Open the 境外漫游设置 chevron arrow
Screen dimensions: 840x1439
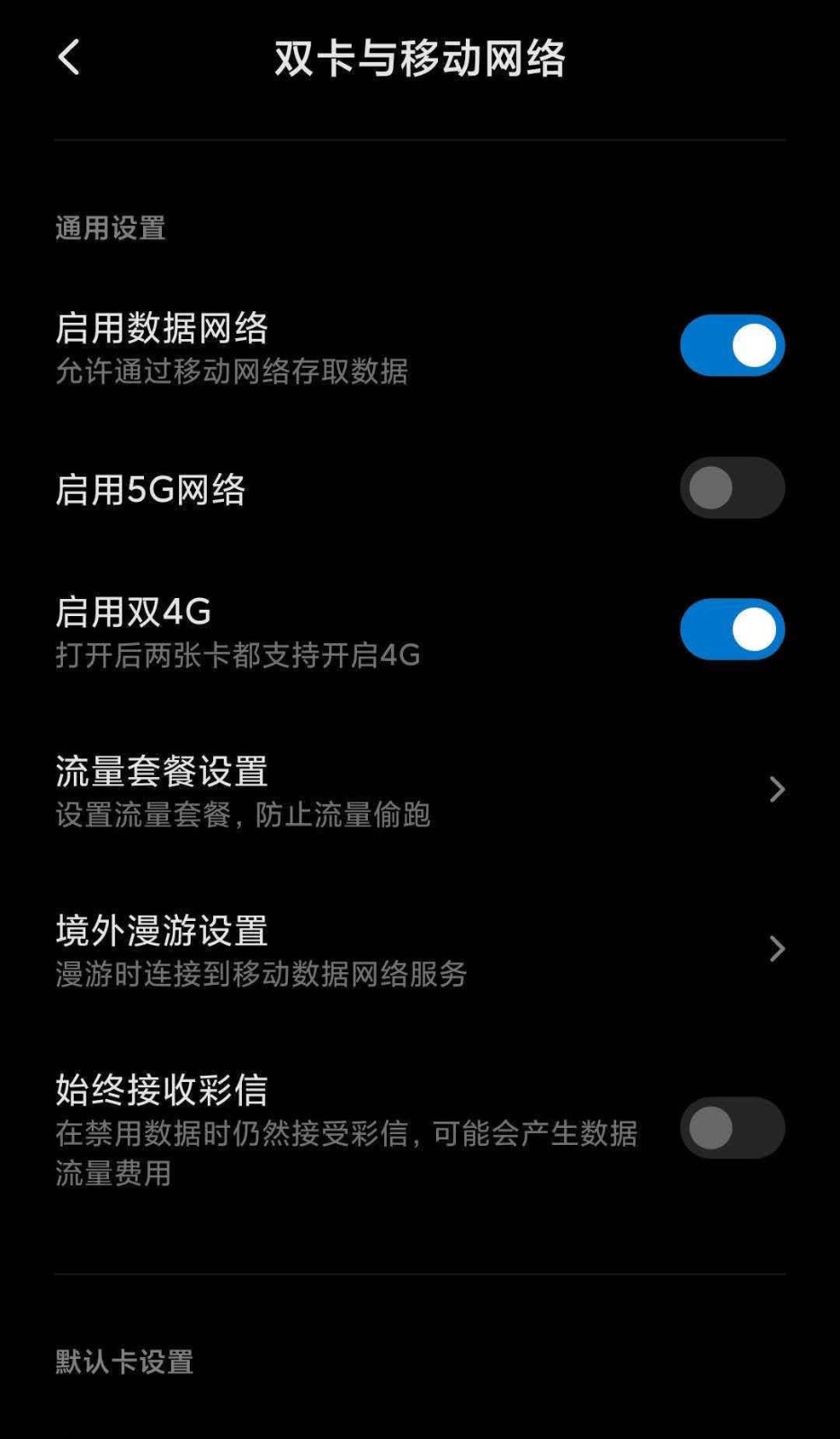(778, 948)
